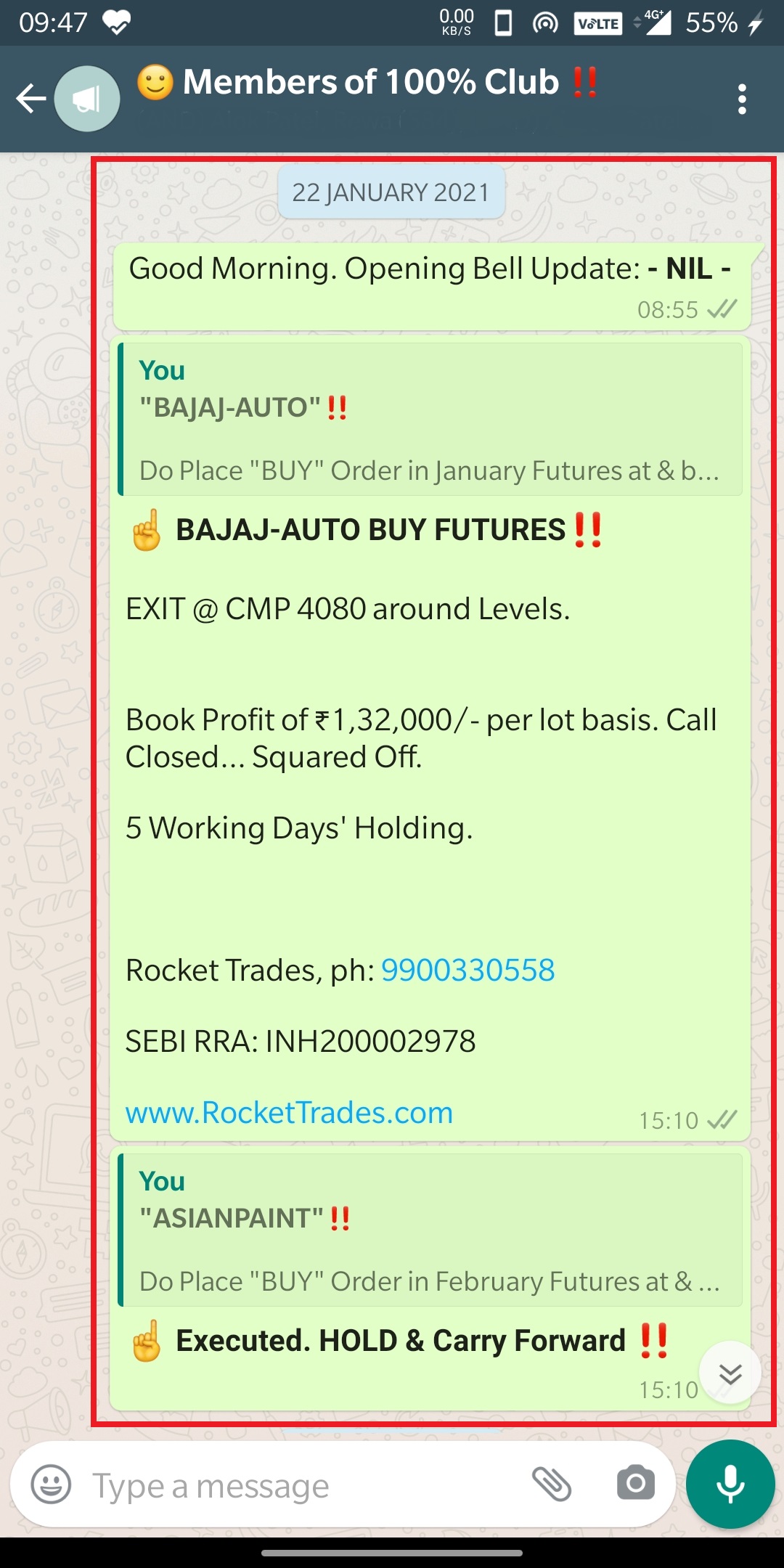Go back to the chats list
784x1568 pixels.
30,99
